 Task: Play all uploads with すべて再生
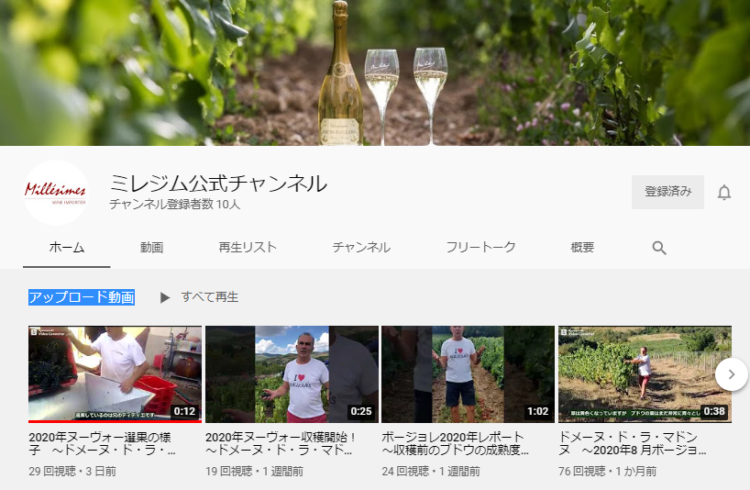pyautogui.click(x=199, y=297)
